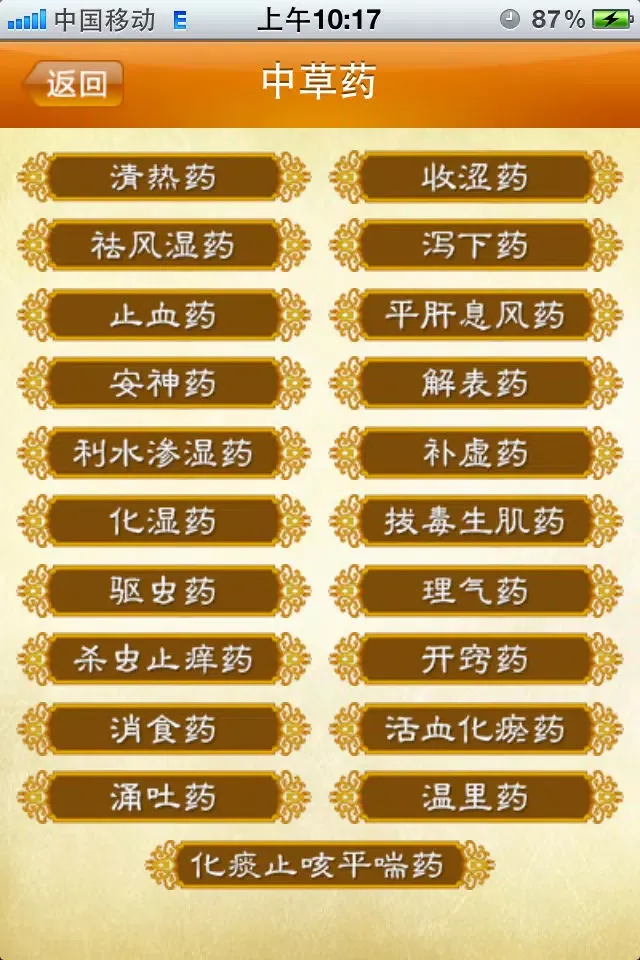Tap the 止血药 button

(x=164, y=315)
